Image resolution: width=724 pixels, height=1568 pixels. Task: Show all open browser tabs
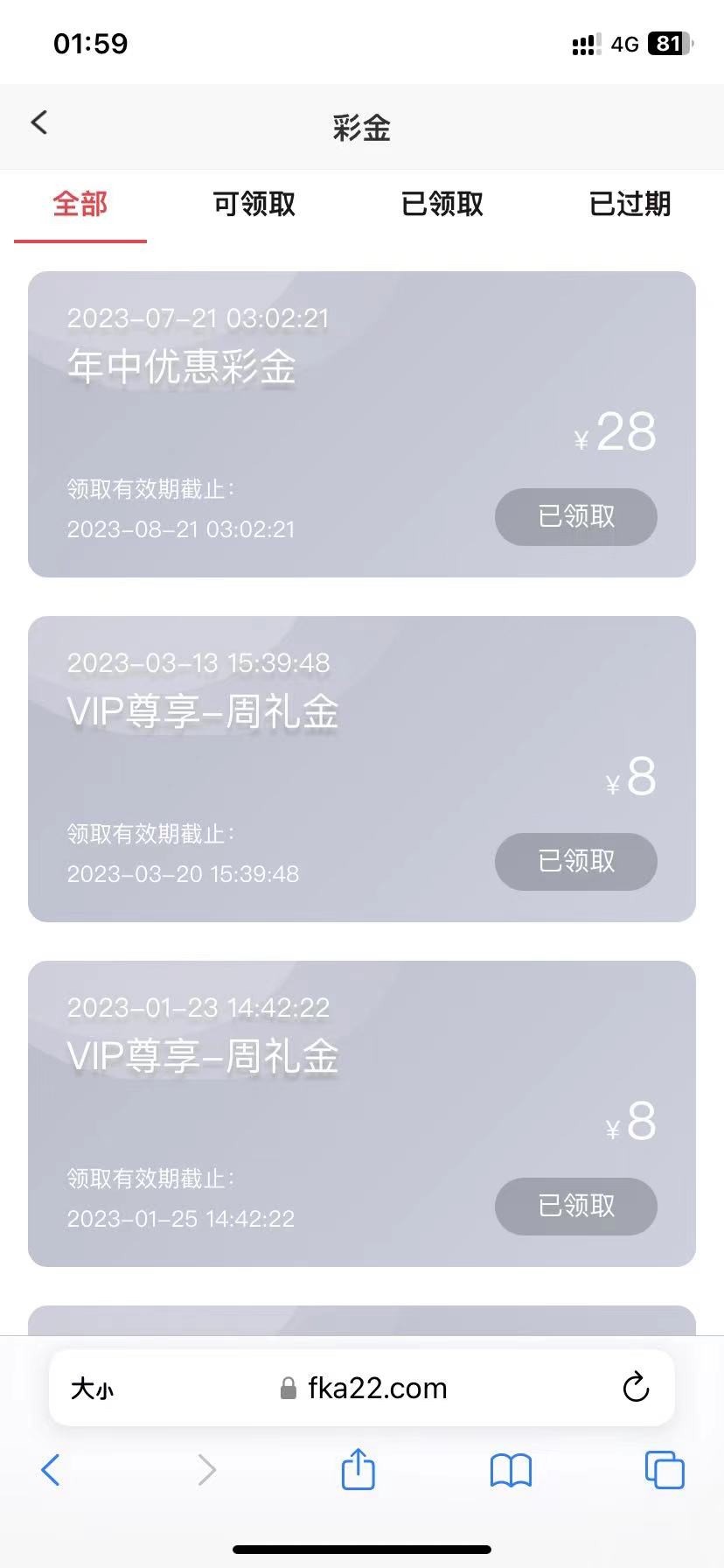pos(665,1470)
